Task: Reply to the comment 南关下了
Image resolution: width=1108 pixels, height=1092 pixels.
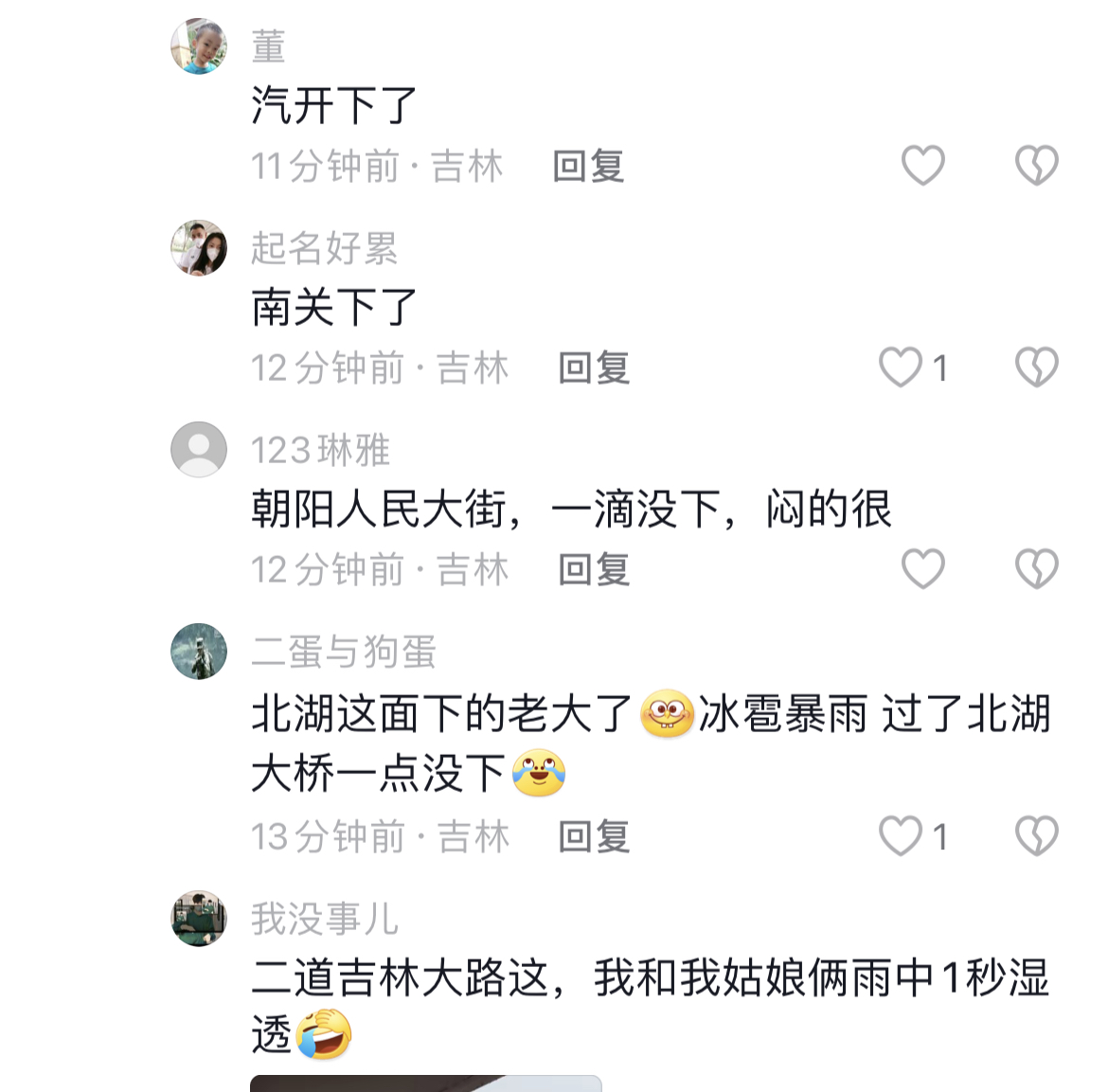Action: point(594,368)
